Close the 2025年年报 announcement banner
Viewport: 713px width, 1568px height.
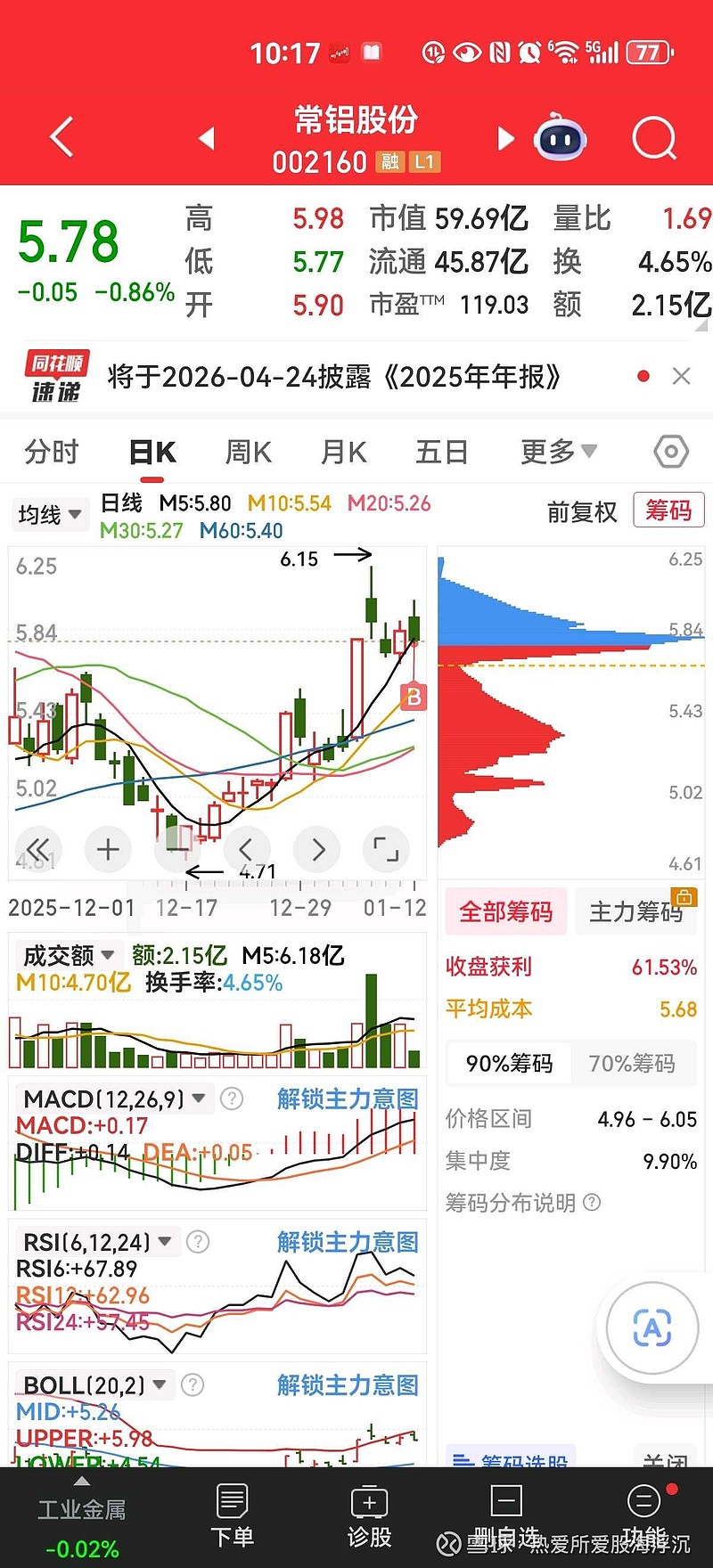point(682,376)
